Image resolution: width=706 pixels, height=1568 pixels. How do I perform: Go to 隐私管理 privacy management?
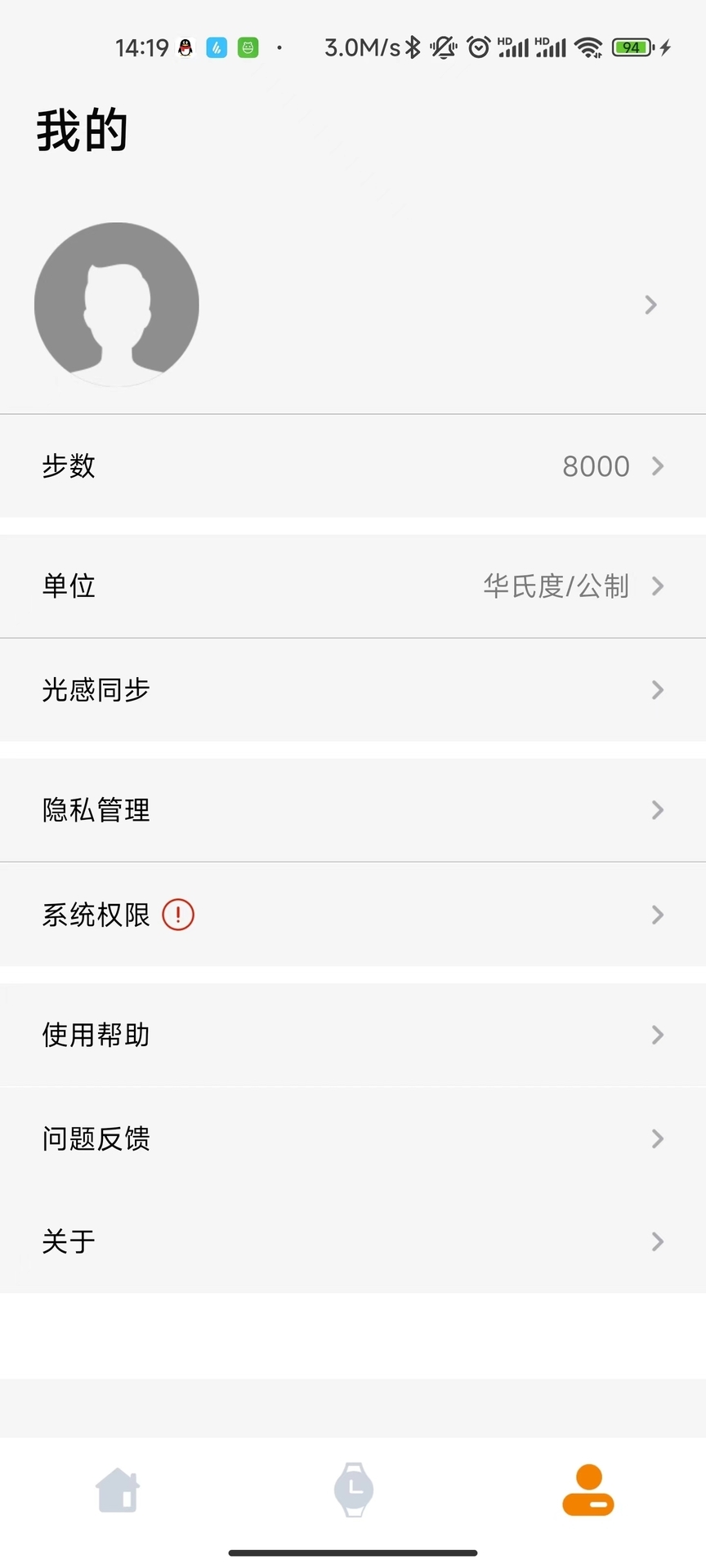353,810
